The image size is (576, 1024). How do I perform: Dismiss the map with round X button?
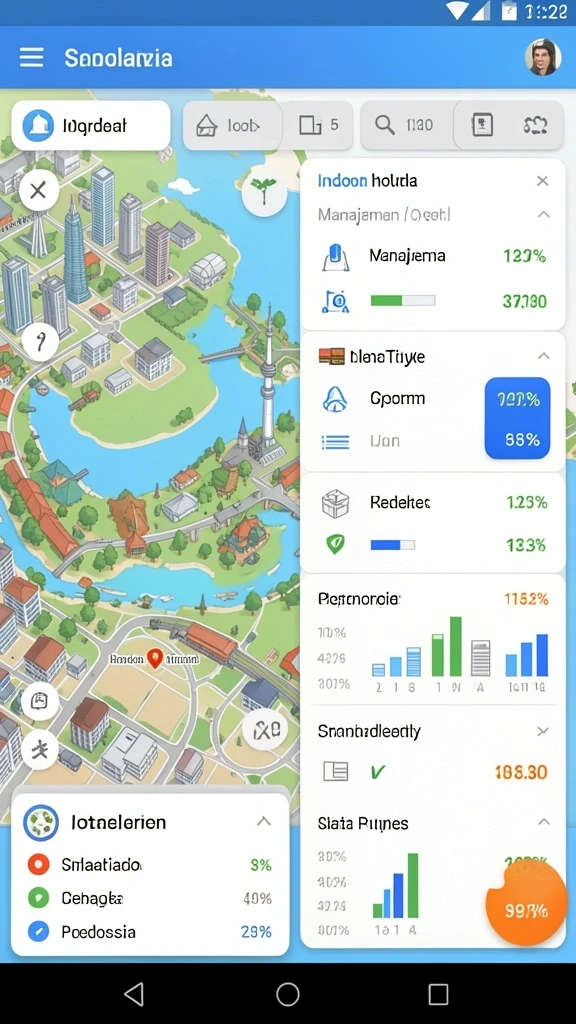(x=39, y=191)
